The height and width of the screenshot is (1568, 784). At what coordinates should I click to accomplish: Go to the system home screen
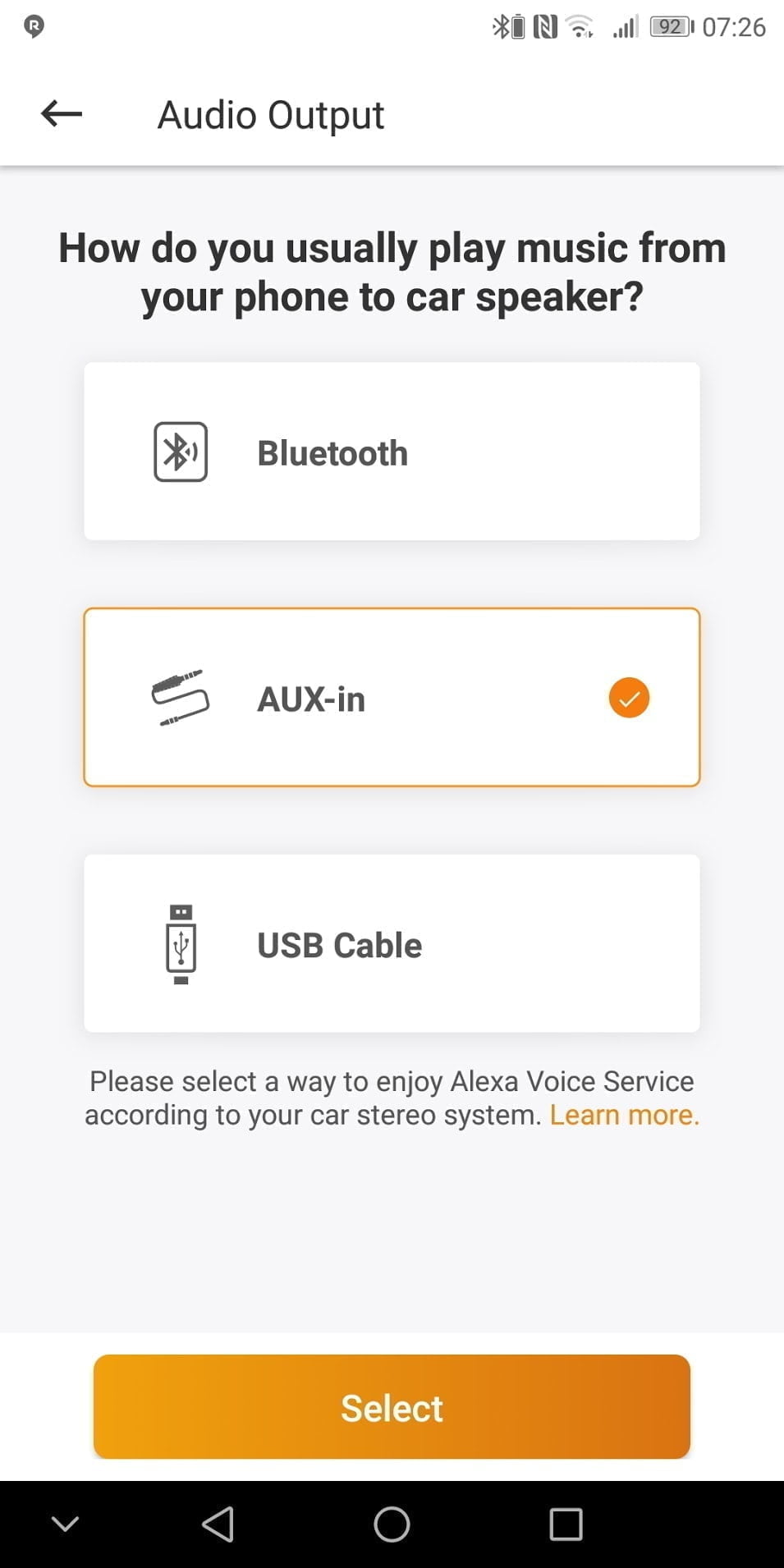point(392,1524)
